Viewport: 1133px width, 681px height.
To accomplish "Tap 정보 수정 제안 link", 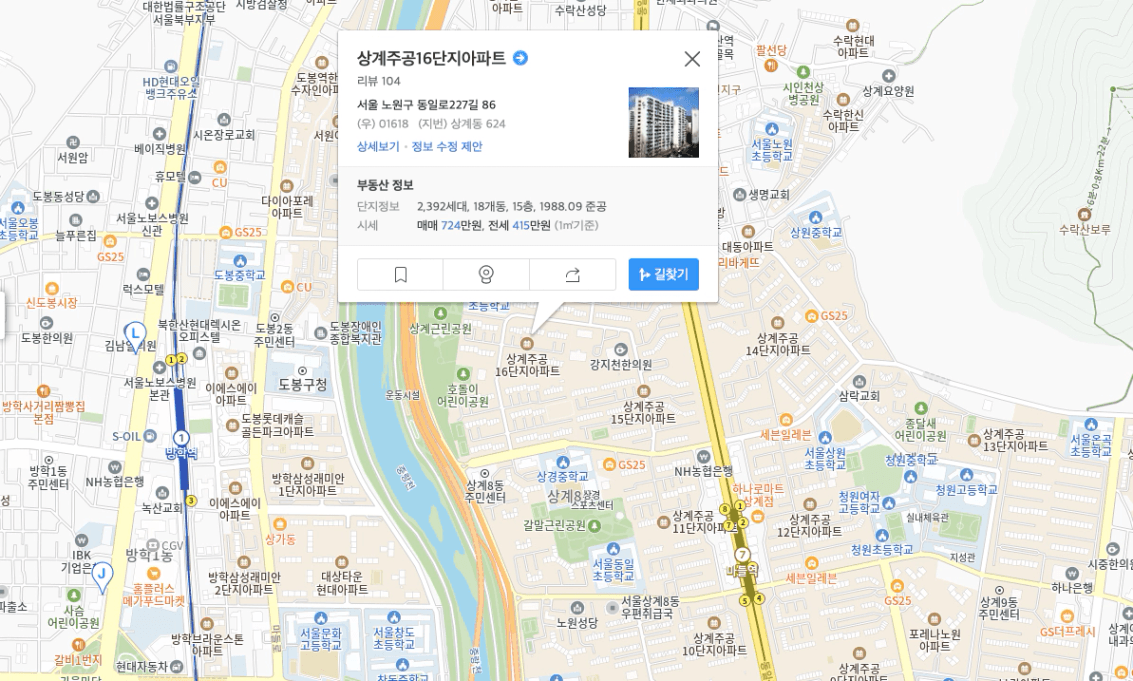I will [x=447, y=146].
